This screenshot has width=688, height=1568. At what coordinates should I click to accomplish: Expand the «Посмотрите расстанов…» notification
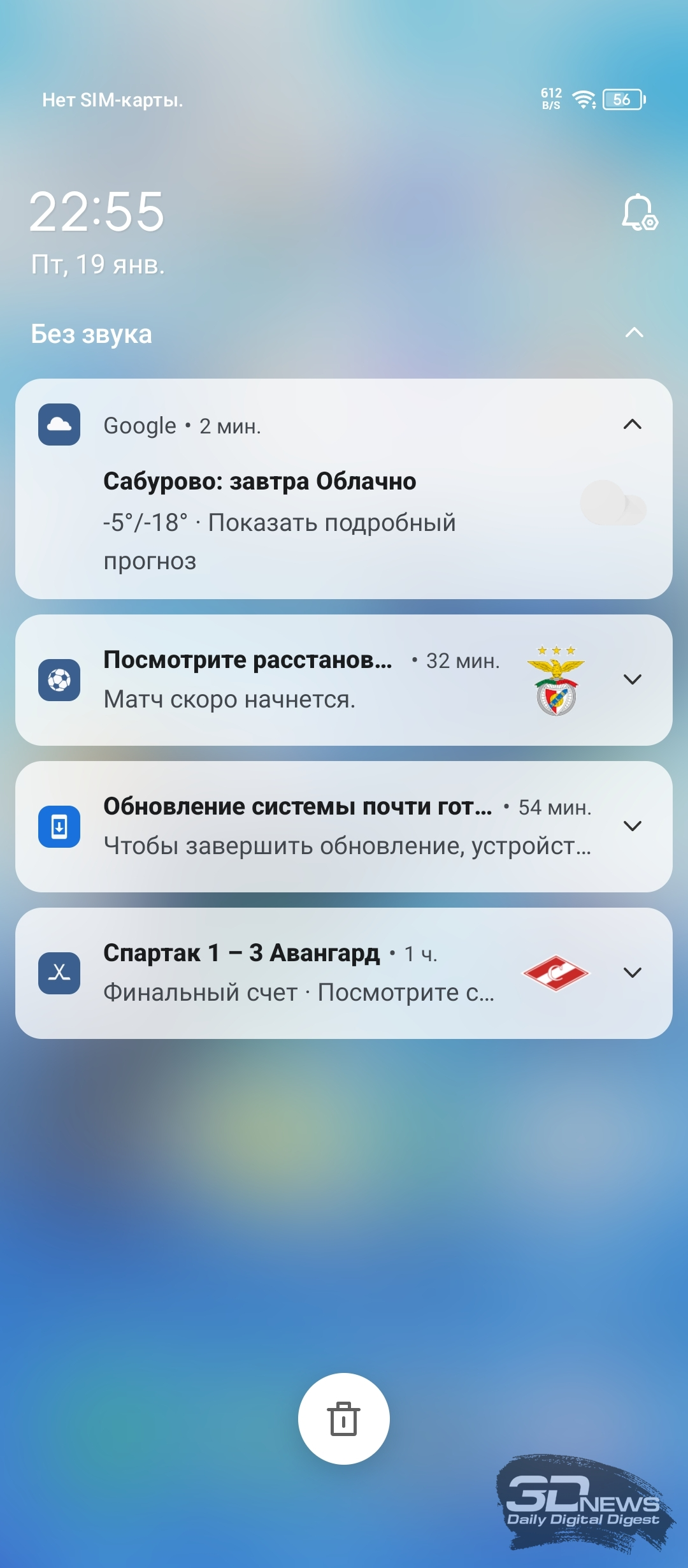click(632, 679)
